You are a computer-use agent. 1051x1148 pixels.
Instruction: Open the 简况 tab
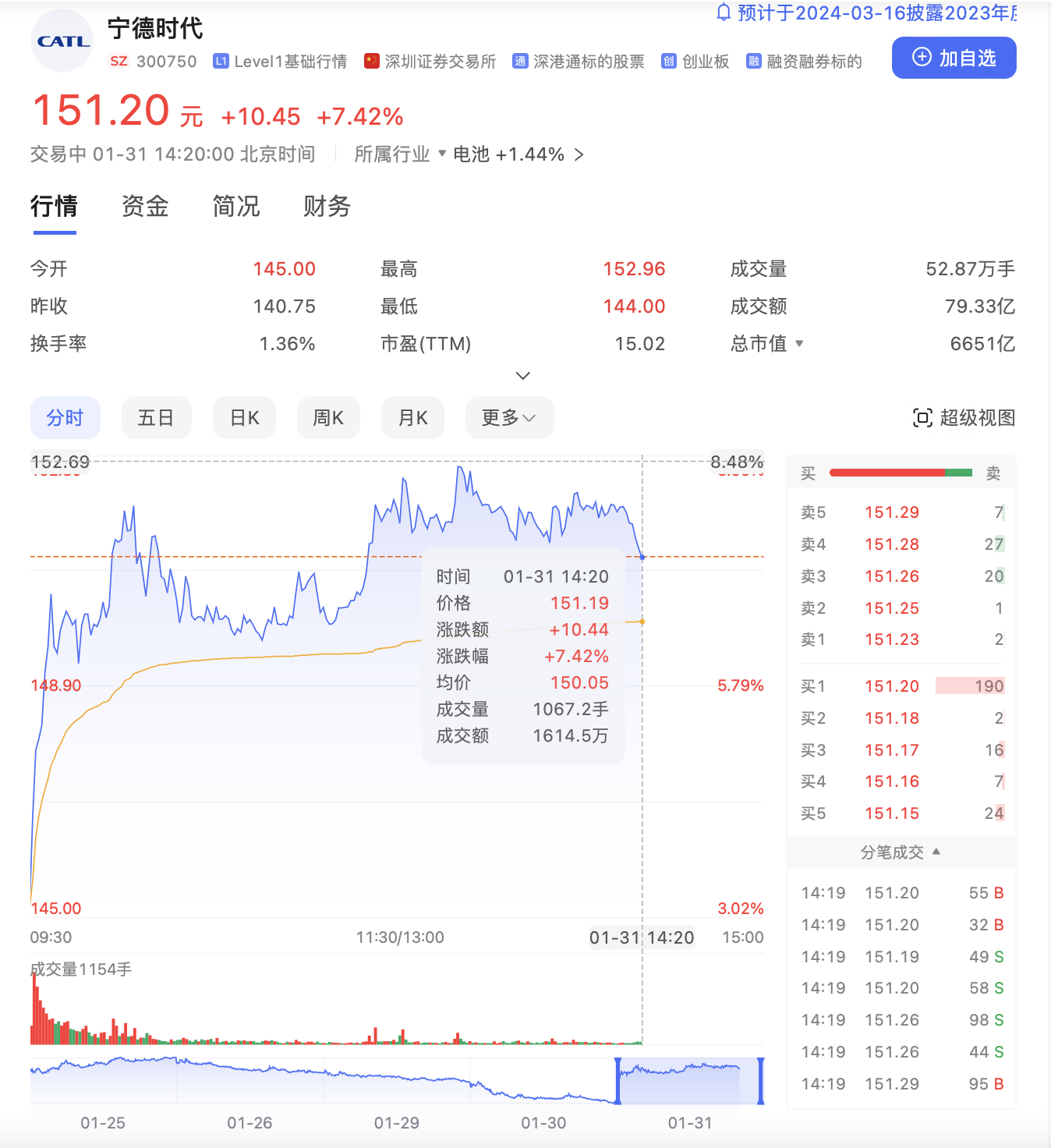235,207
